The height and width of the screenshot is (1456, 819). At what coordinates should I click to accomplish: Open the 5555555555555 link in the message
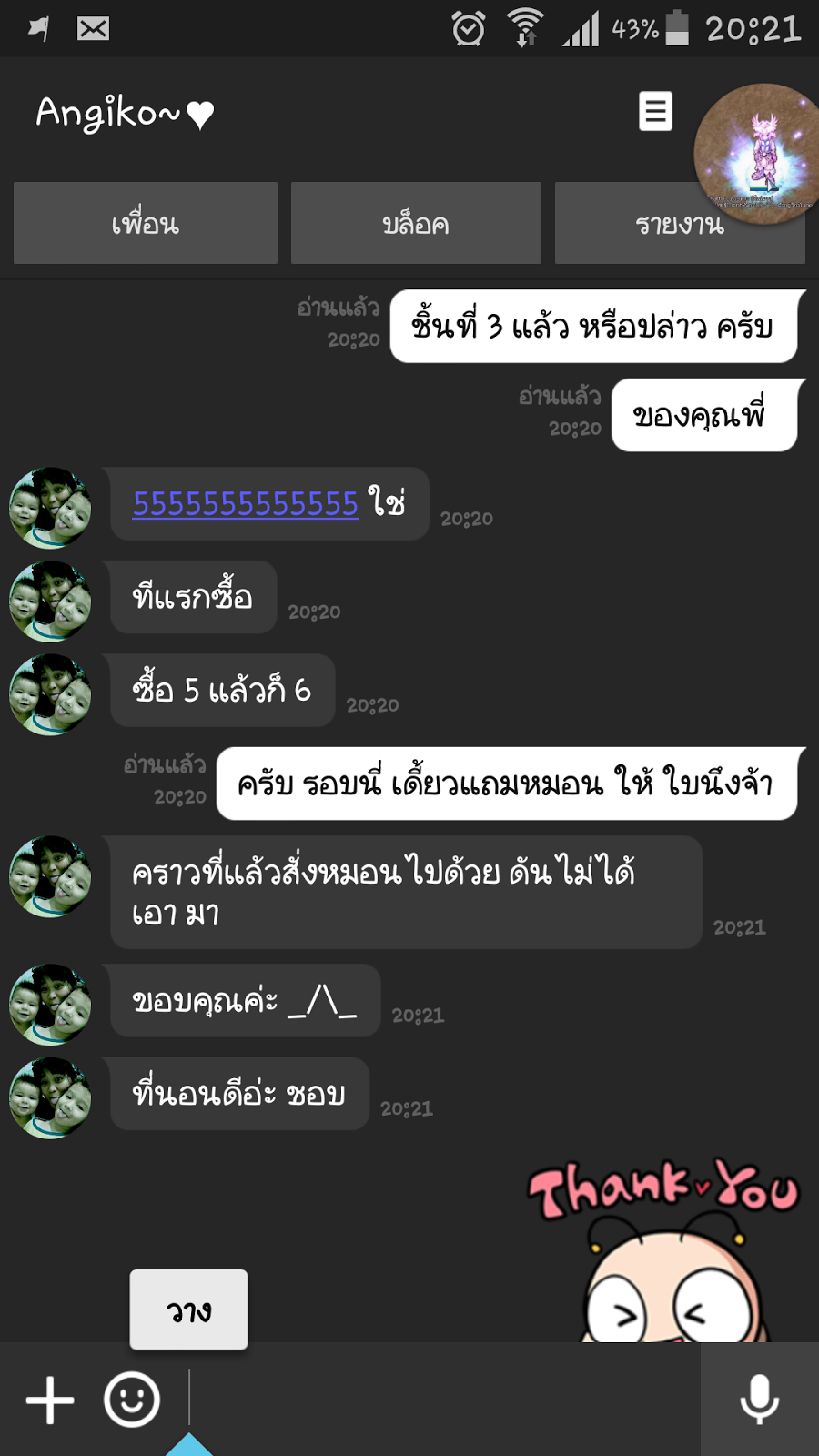coord(245,503)
